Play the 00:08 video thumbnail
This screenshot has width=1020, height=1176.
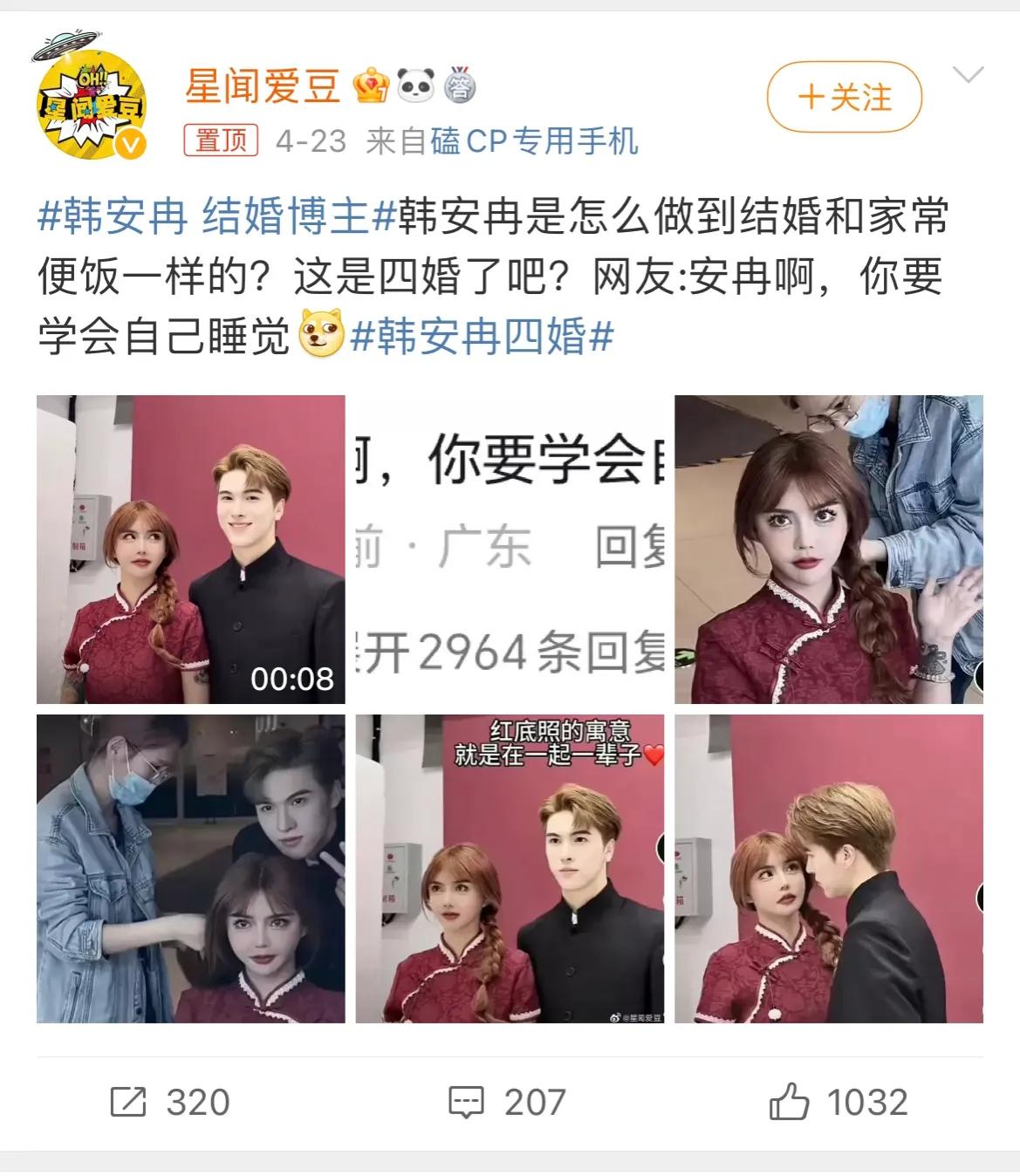193,548
